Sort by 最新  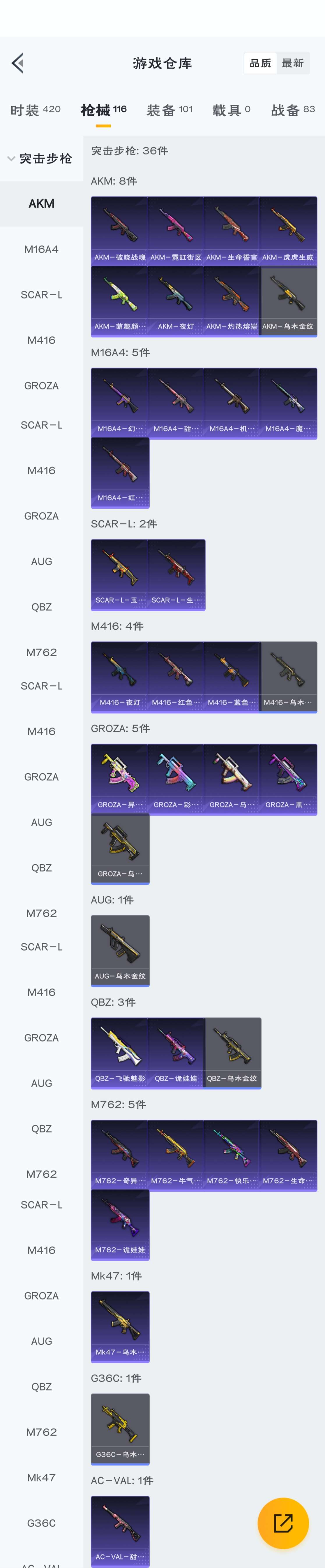pos(293,63)
